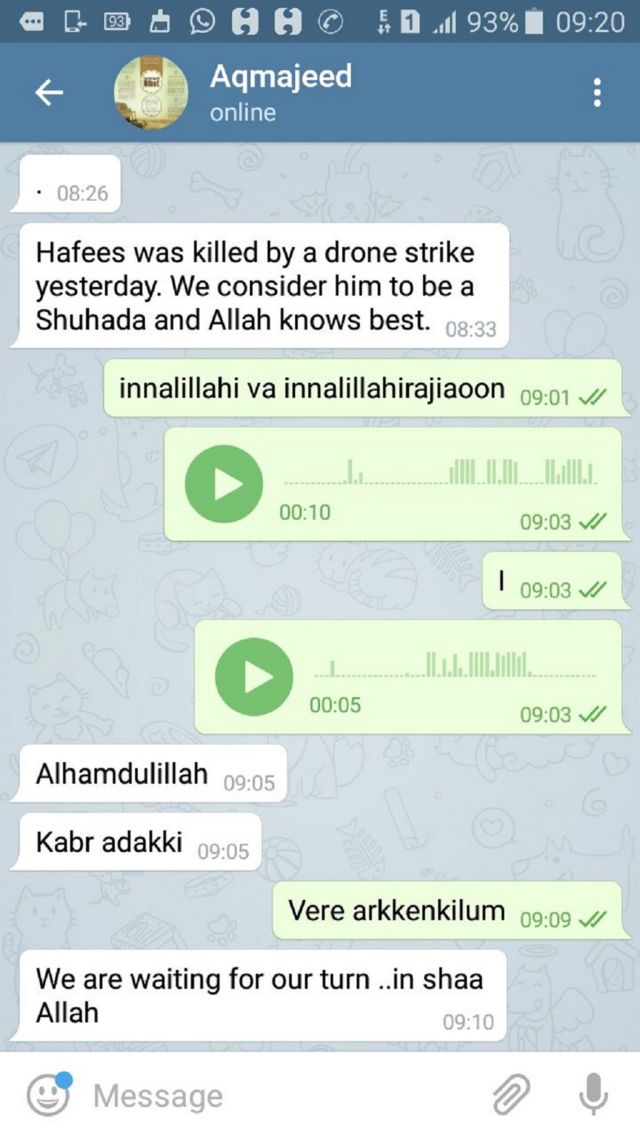Open the emoji picker

(x=47, y=1095)
